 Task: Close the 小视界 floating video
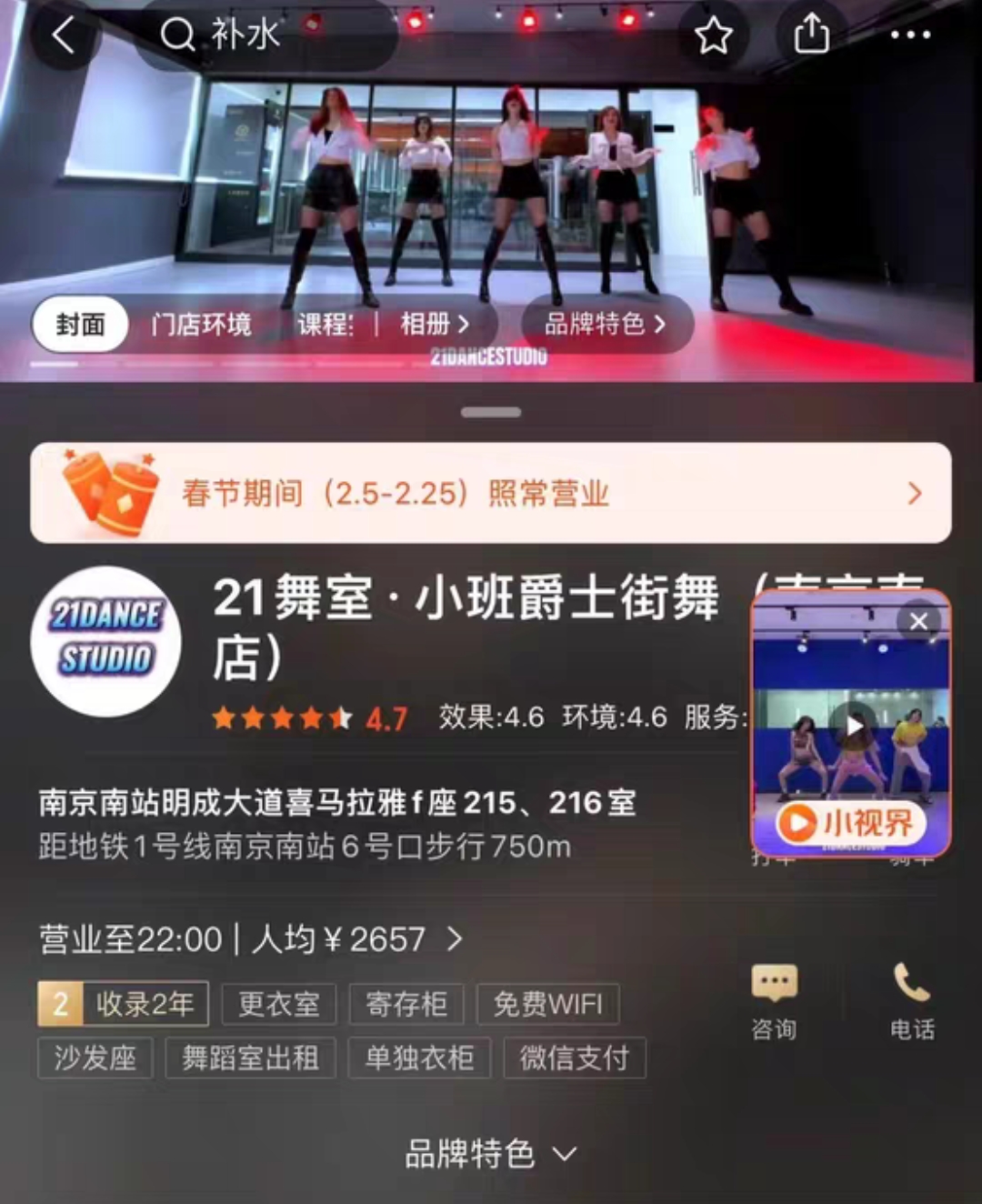918,621
